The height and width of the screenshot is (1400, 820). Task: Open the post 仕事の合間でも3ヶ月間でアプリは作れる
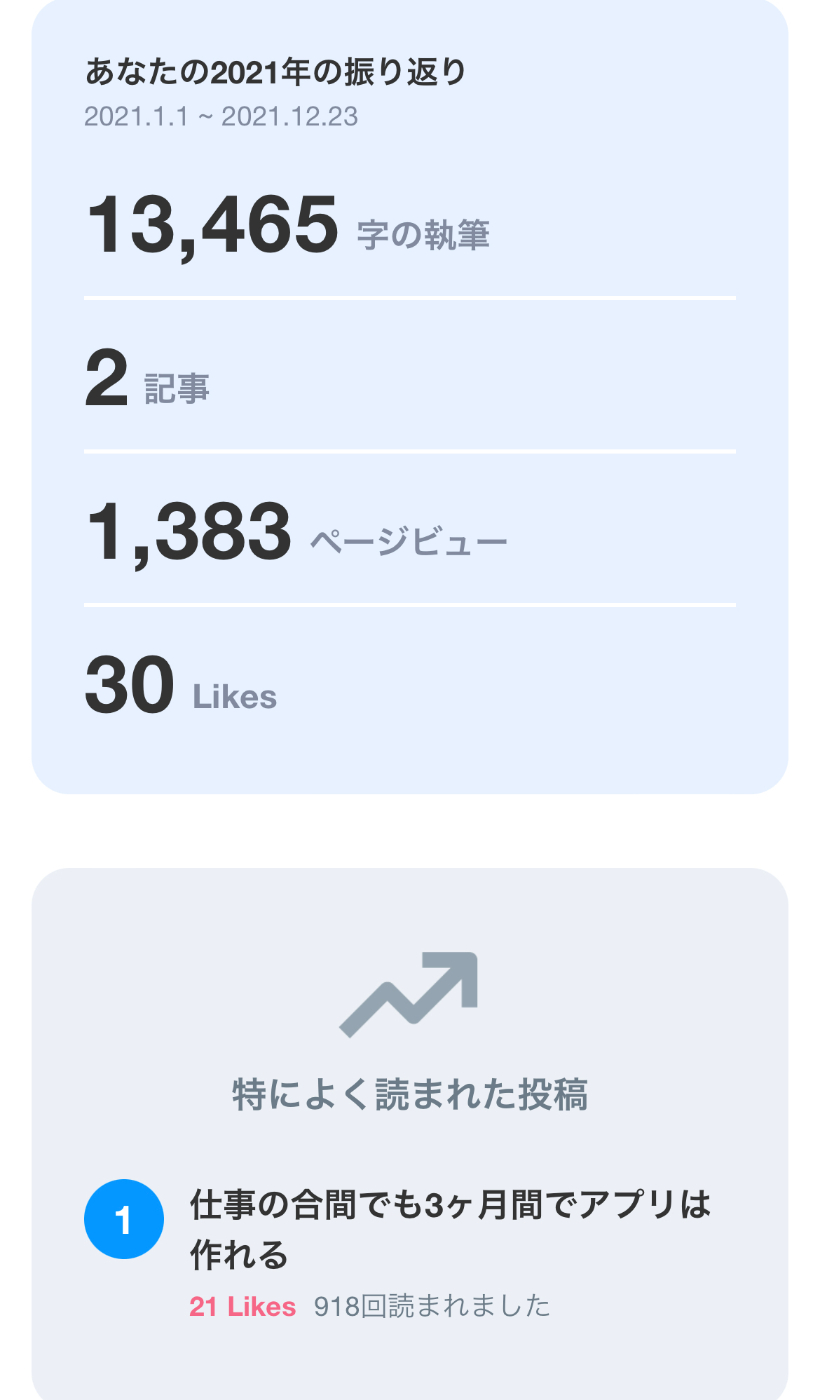coord(450,1229)
